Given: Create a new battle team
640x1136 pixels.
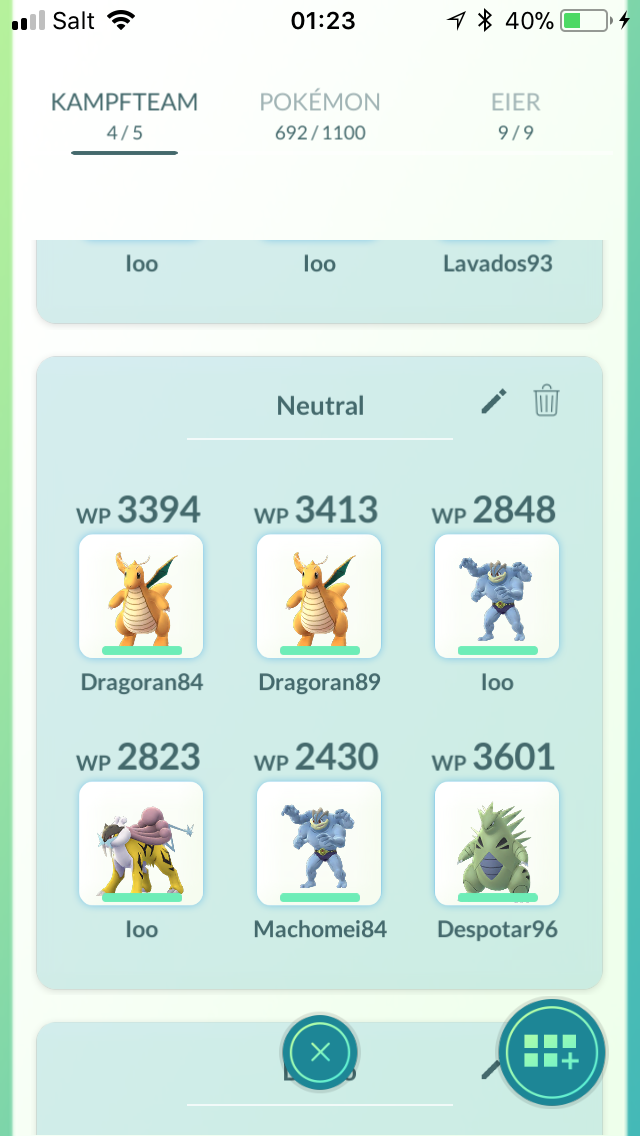Looking at the screenshot, I should point(552,1052).
